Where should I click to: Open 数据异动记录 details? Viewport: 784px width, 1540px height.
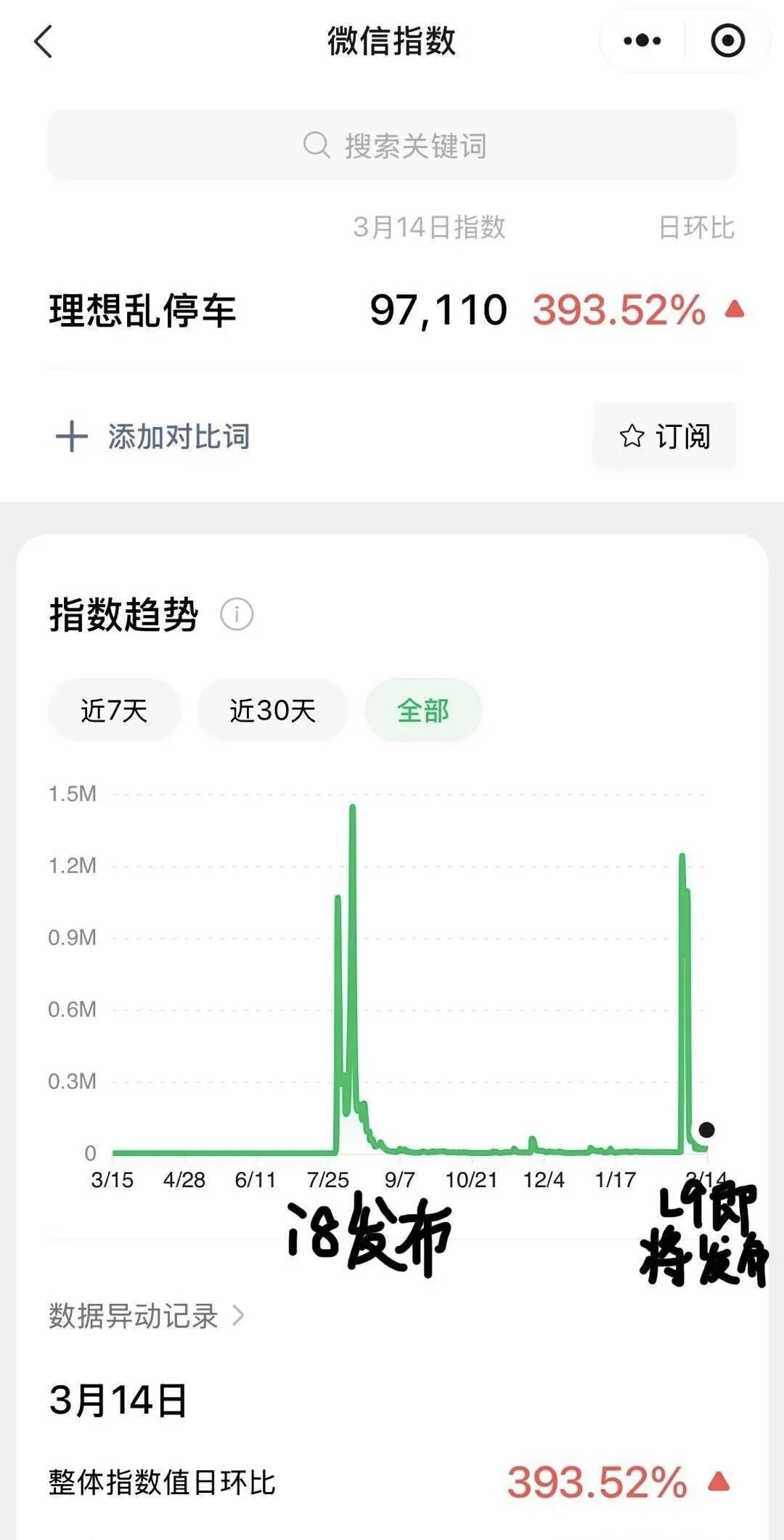(147, 1315)
